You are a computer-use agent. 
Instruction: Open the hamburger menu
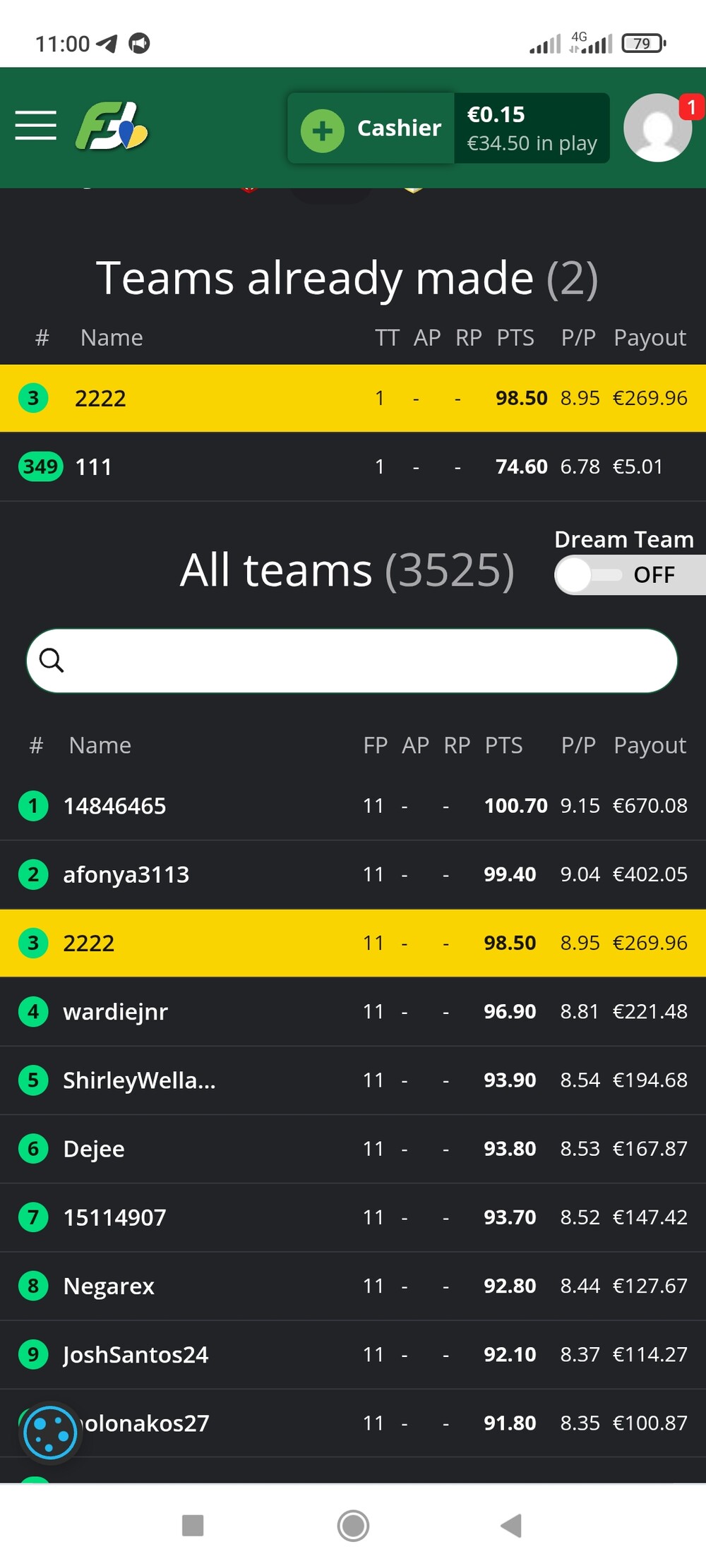[x=36, y=126]
